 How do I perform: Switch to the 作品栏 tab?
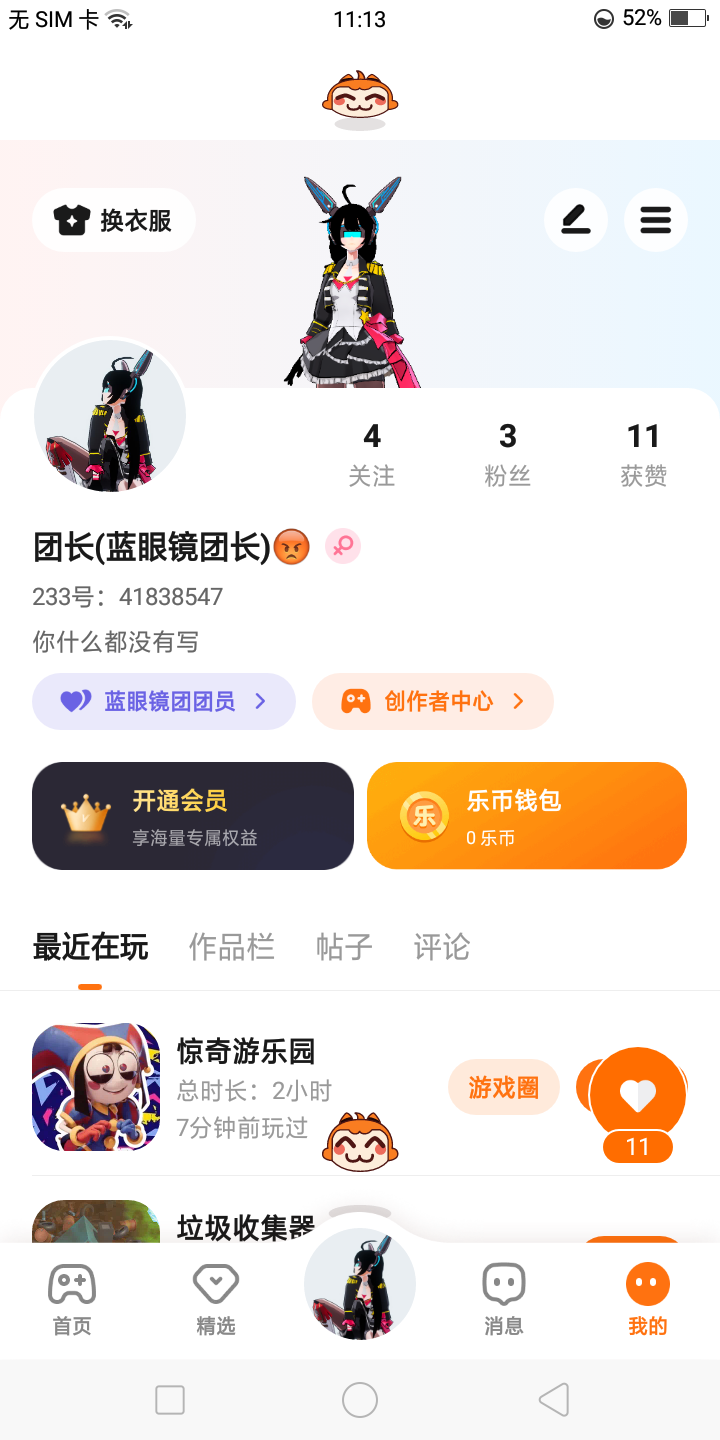[232, 947]
